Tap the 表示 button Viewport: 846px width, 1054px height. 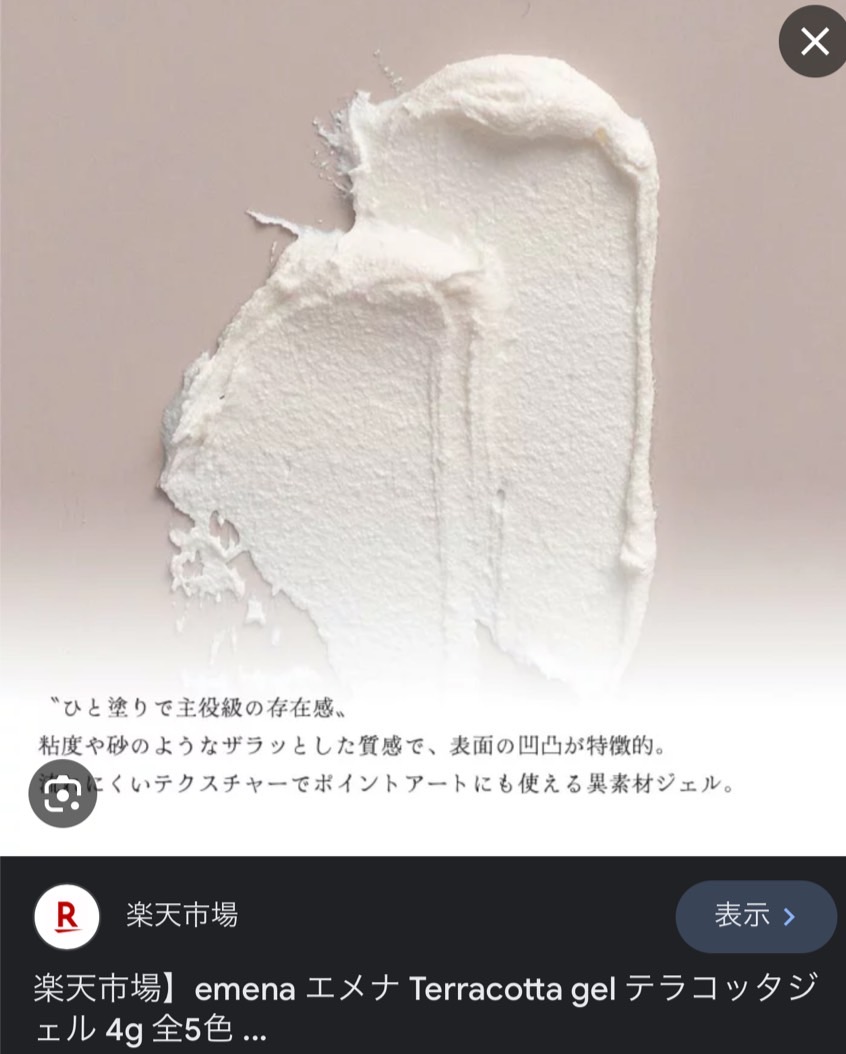pos(755,916)
